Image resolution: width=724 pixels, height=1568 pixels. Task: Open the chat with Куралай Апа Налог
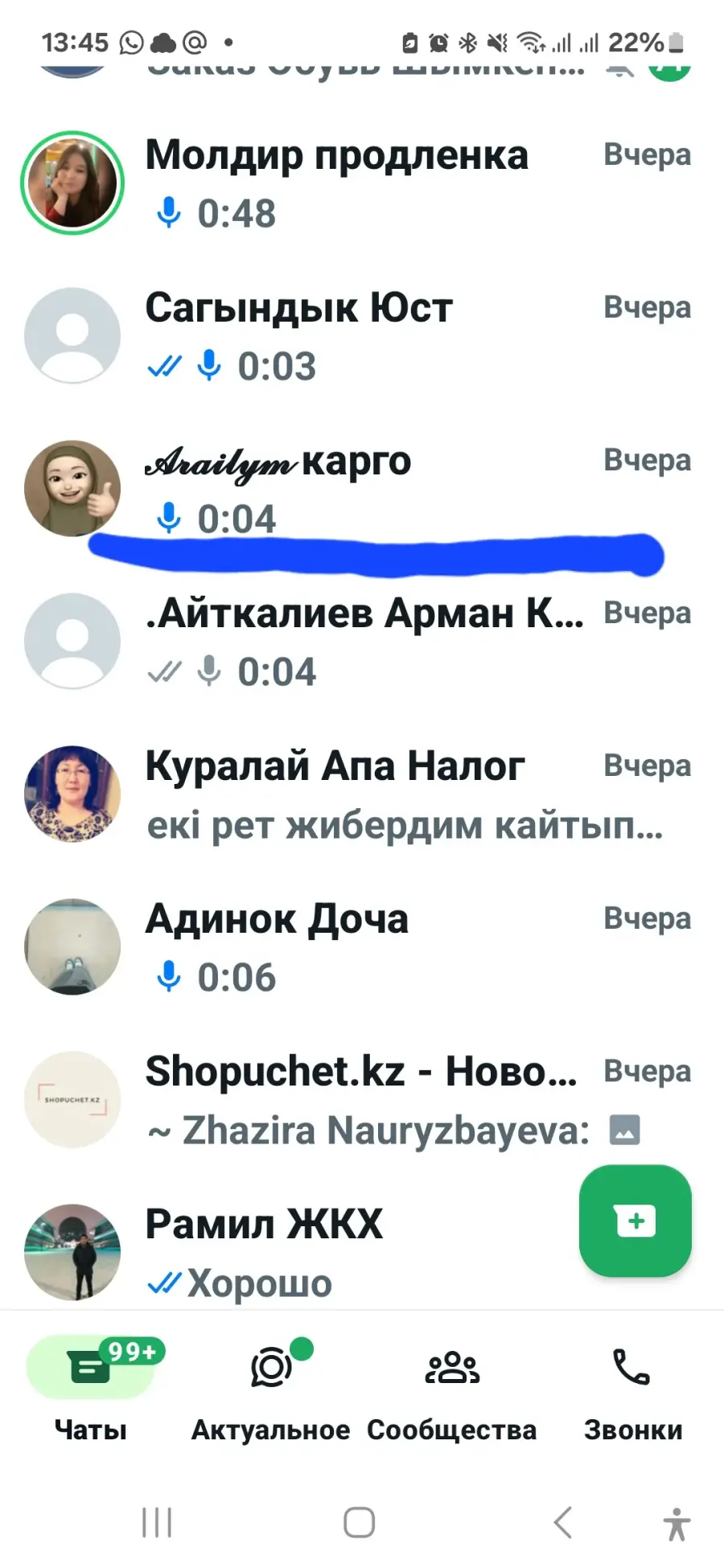362,794
